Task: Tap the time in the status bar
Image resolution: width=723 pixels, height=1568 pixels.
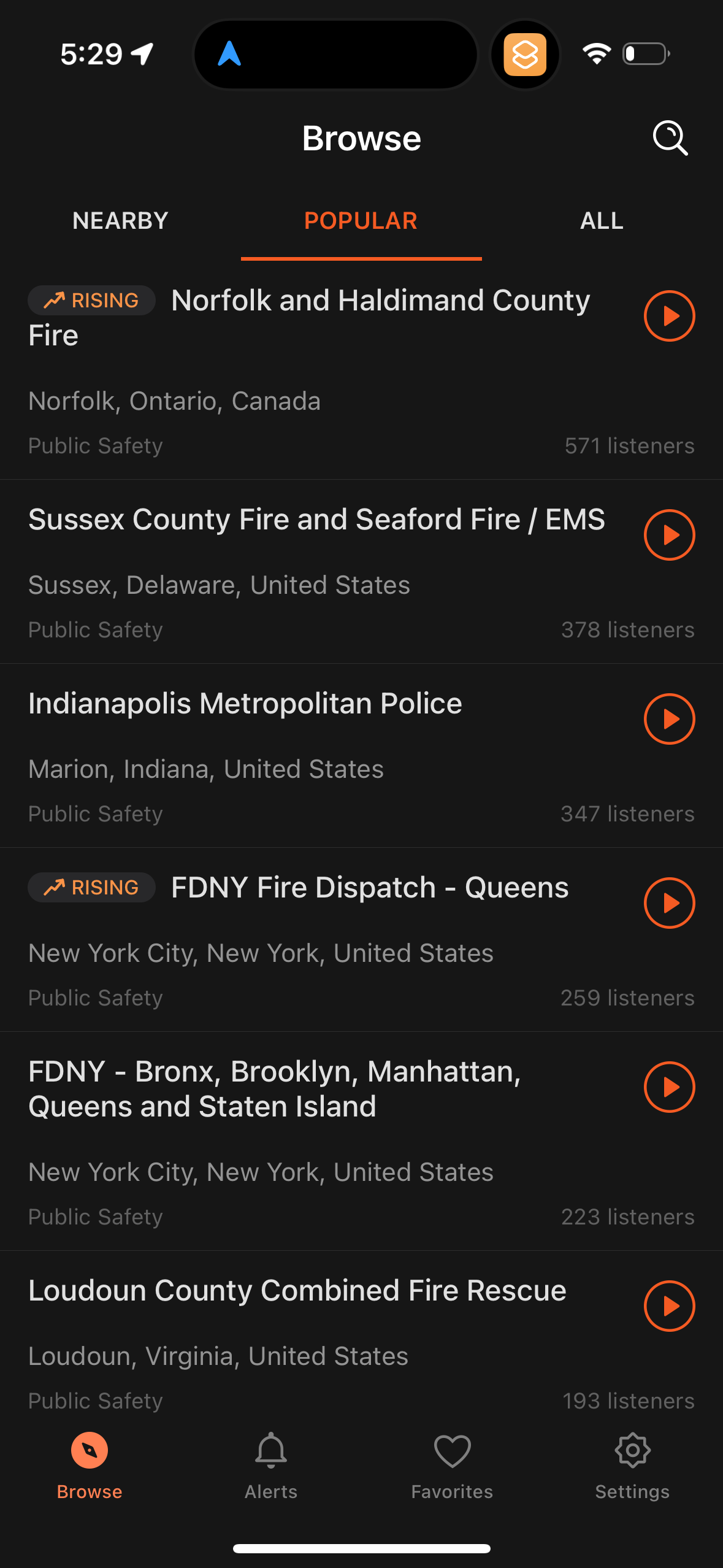Action: (x=91, y=54)
